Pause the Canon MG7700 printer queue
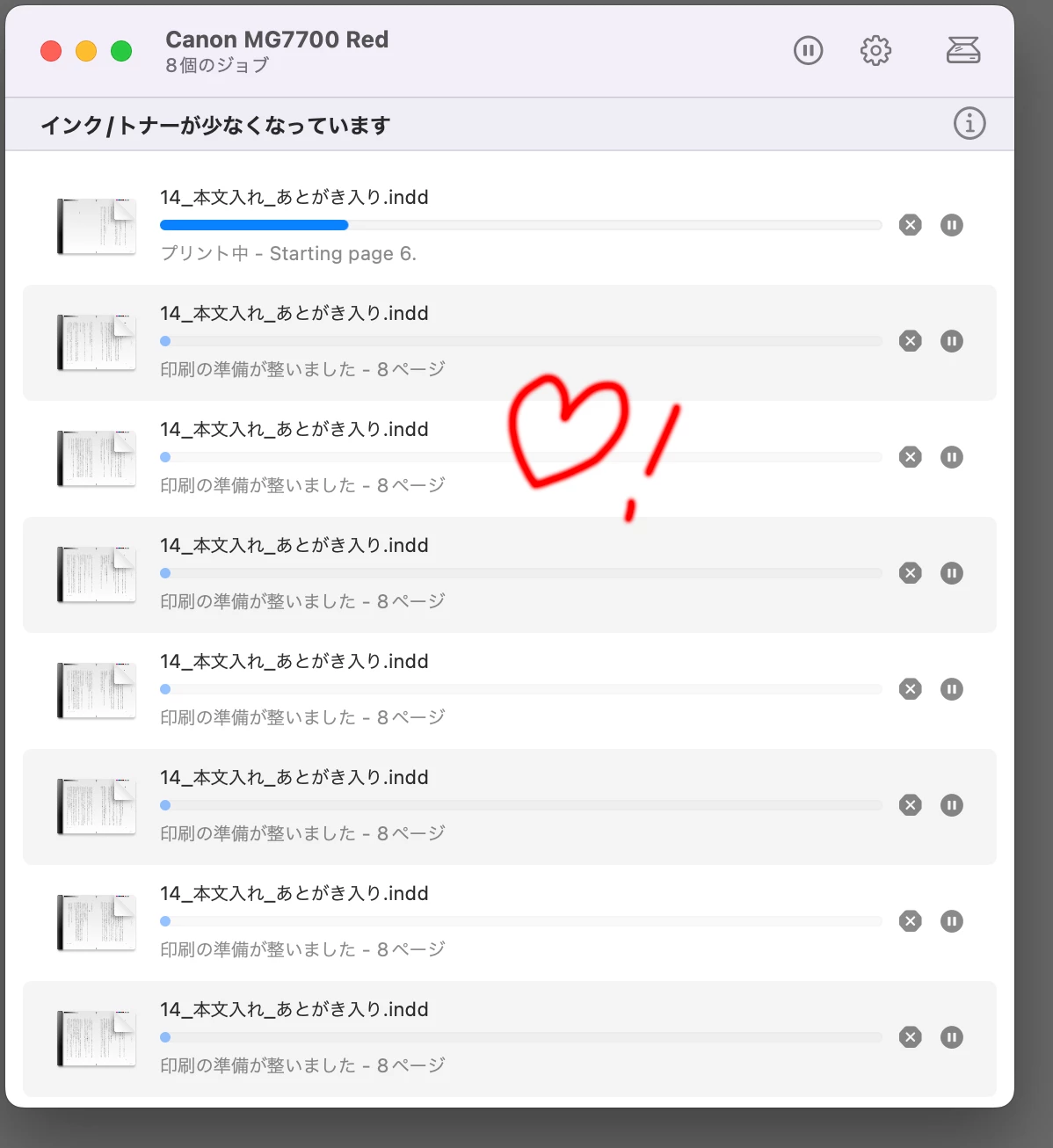 [x=808, y=50]
